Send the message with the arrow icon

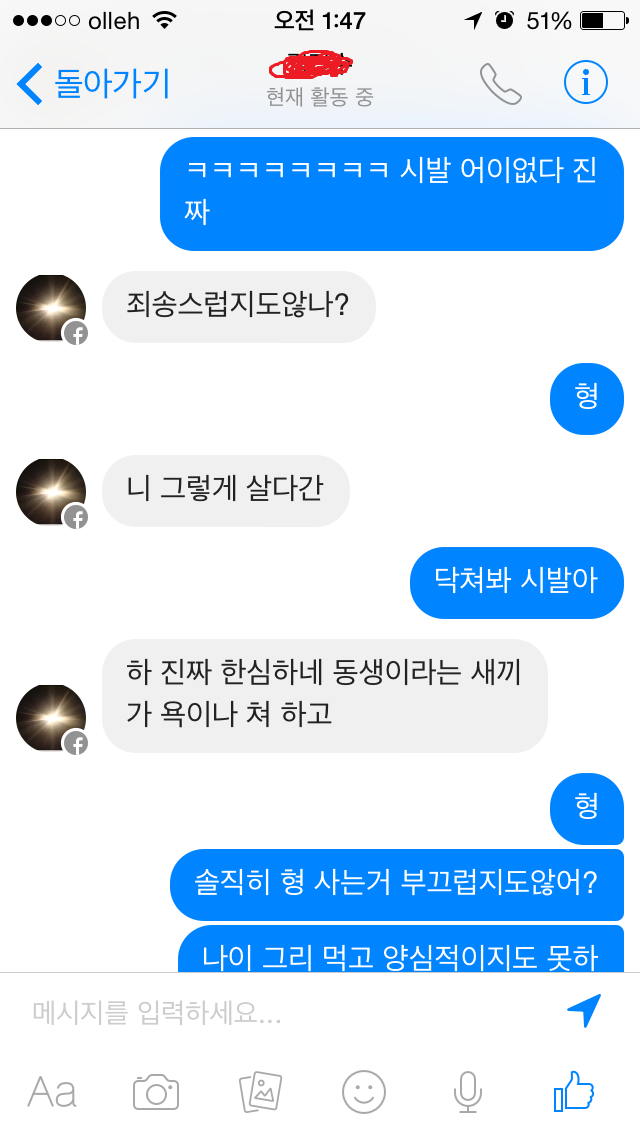(584, 1011)
